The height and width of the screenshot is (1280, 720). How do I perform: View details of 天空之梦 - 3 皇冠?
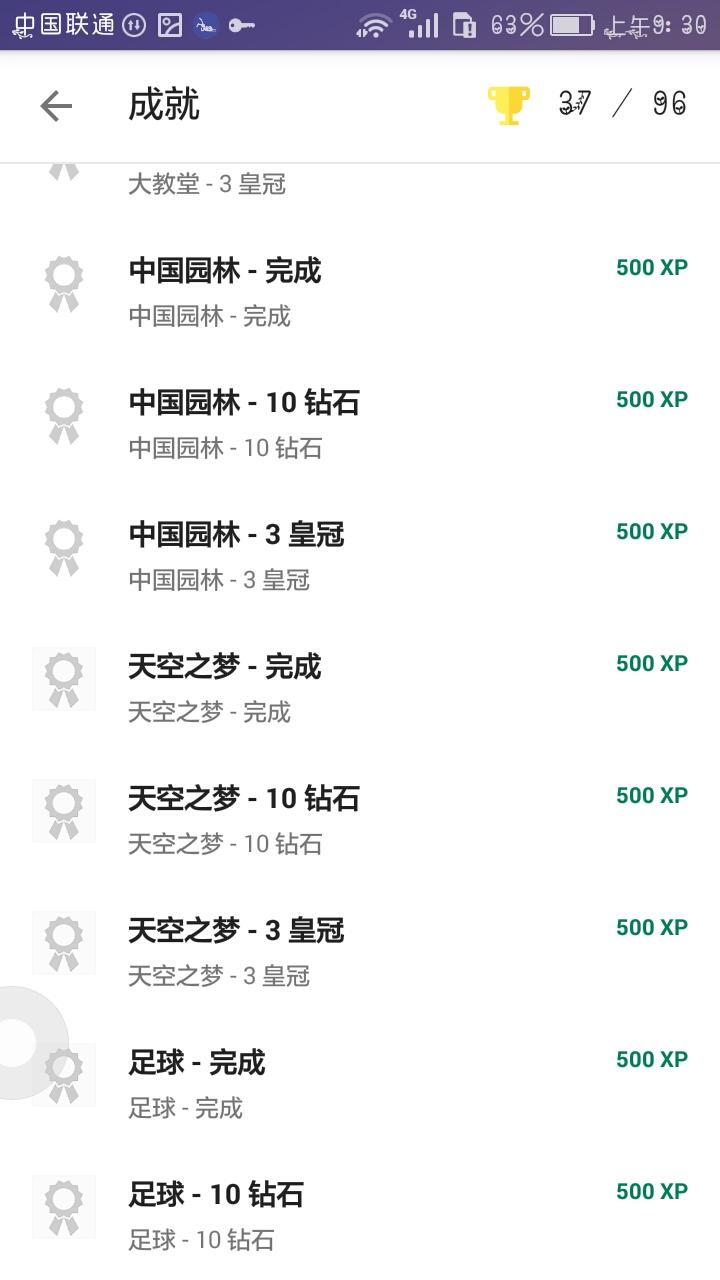(360, 953)
